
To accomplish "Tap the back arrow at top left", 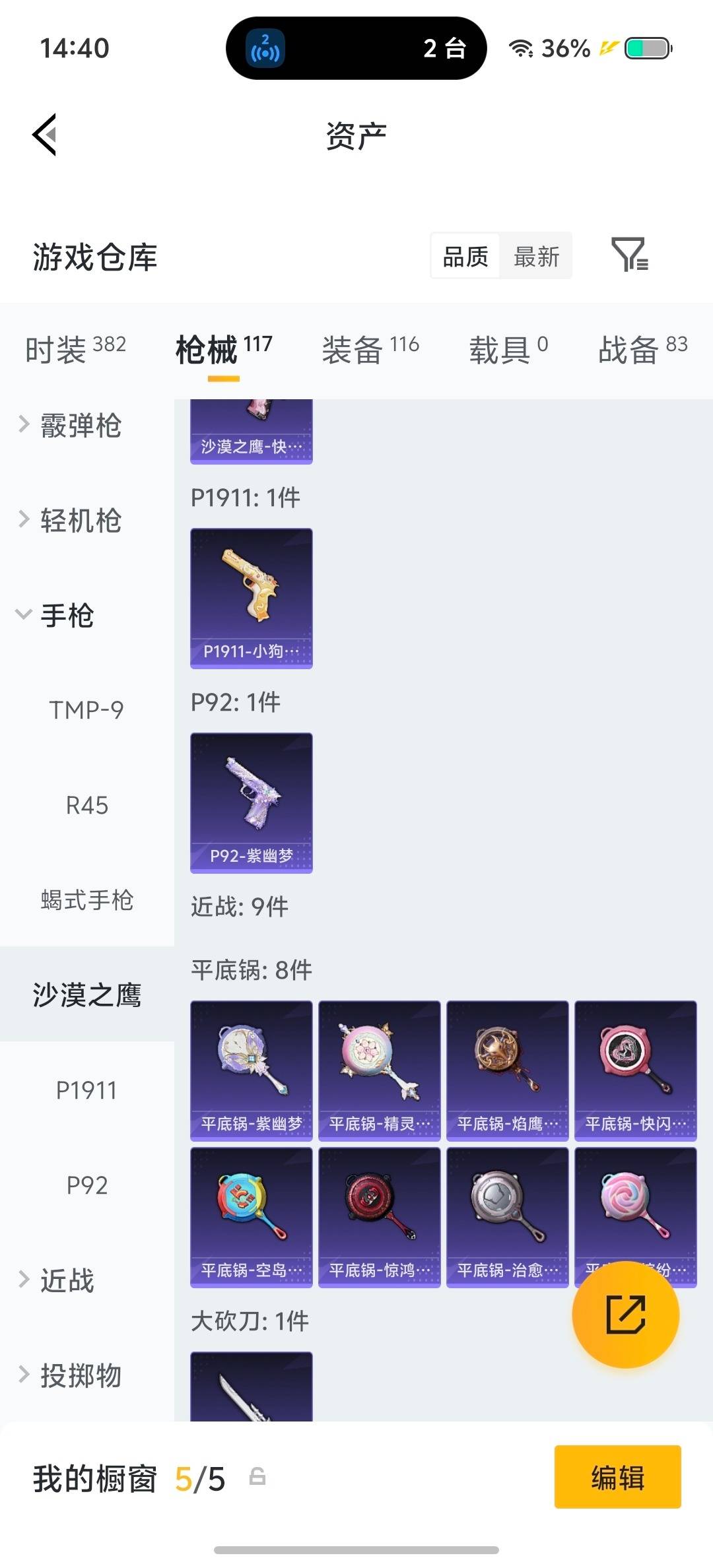I will pos(44,135).
